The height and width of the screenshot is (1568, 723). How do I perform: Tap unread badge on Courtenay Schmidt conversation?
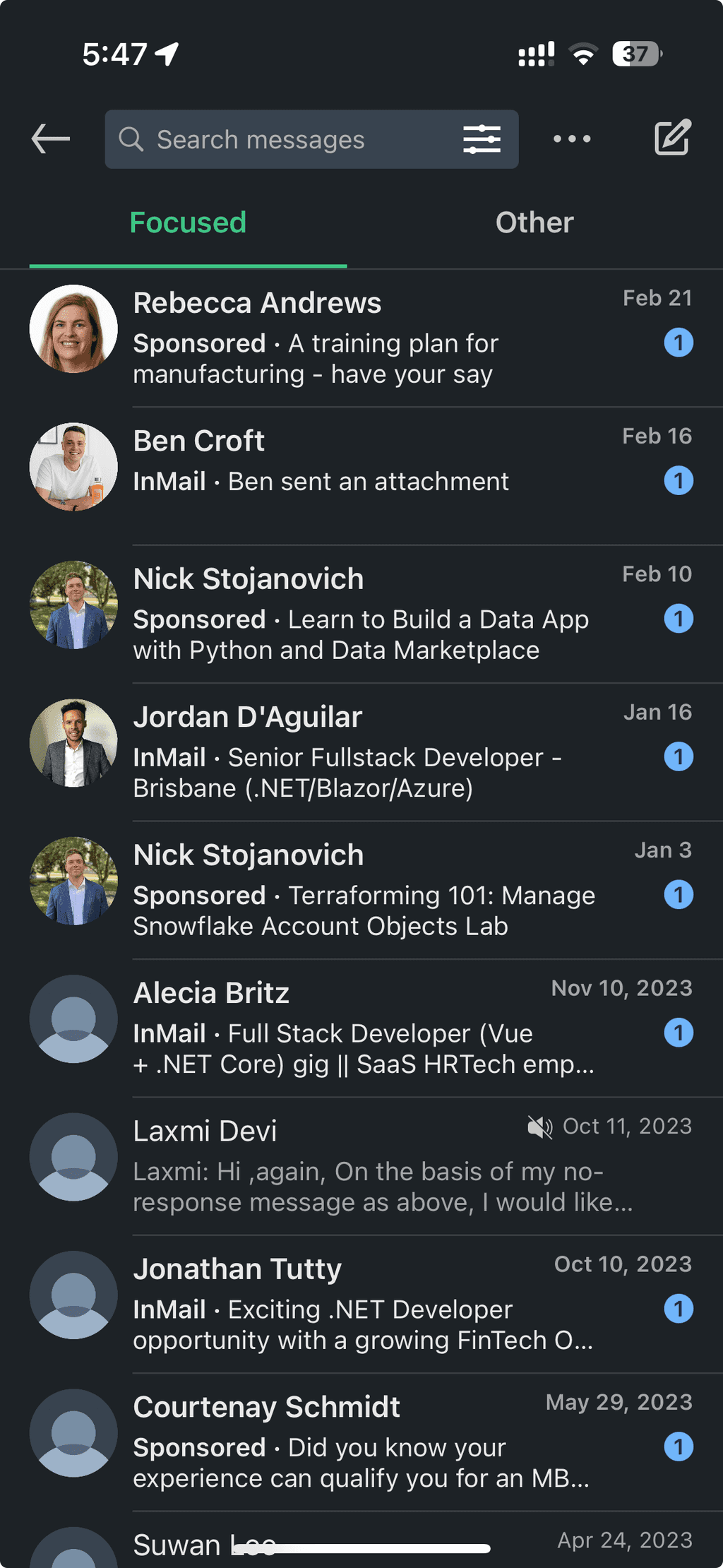pyautogui.click(x=679, y=1447)
